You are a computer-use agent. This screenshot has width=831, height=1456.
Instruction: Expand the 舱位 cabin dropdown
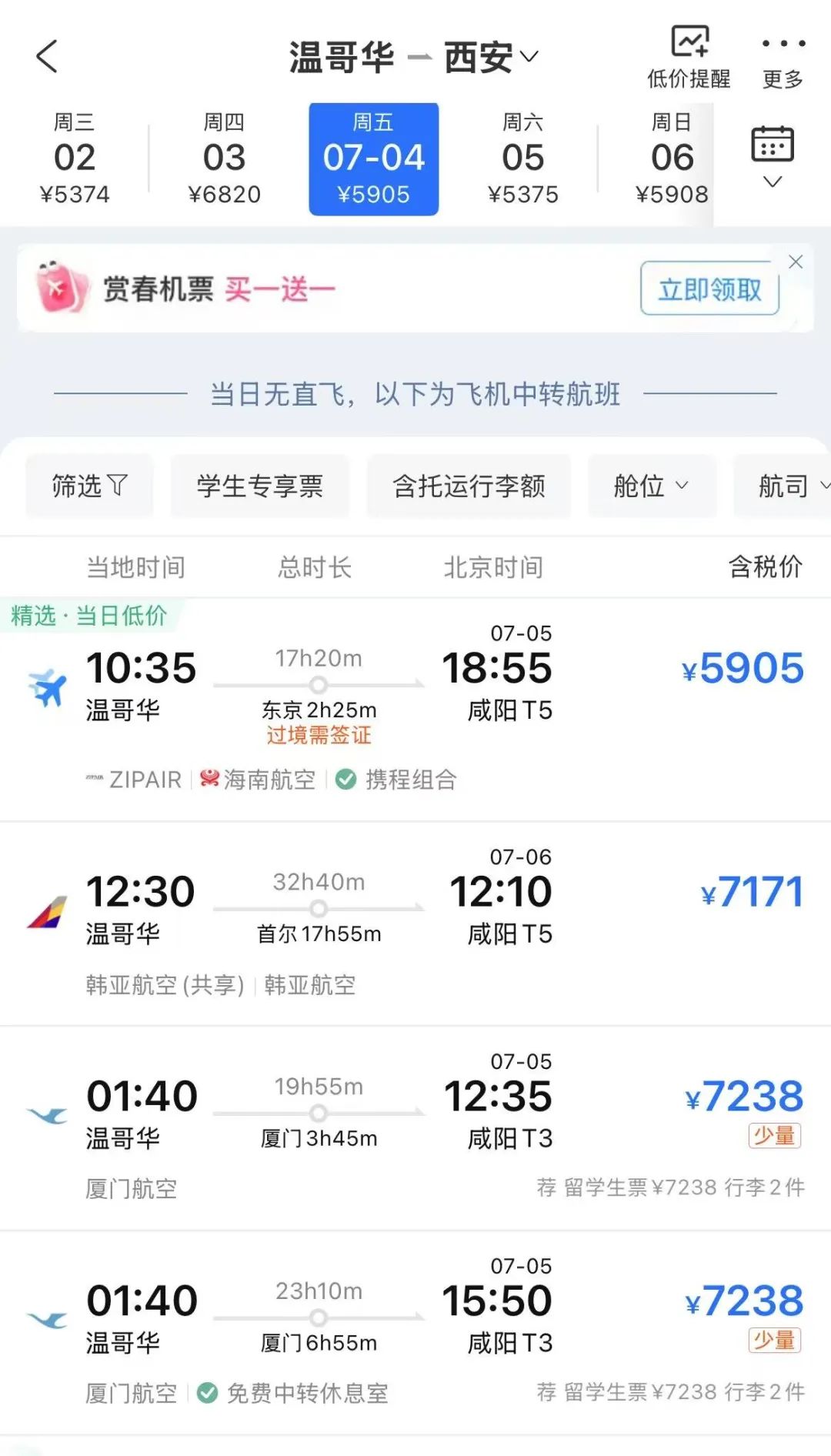(x=652, y=486)
